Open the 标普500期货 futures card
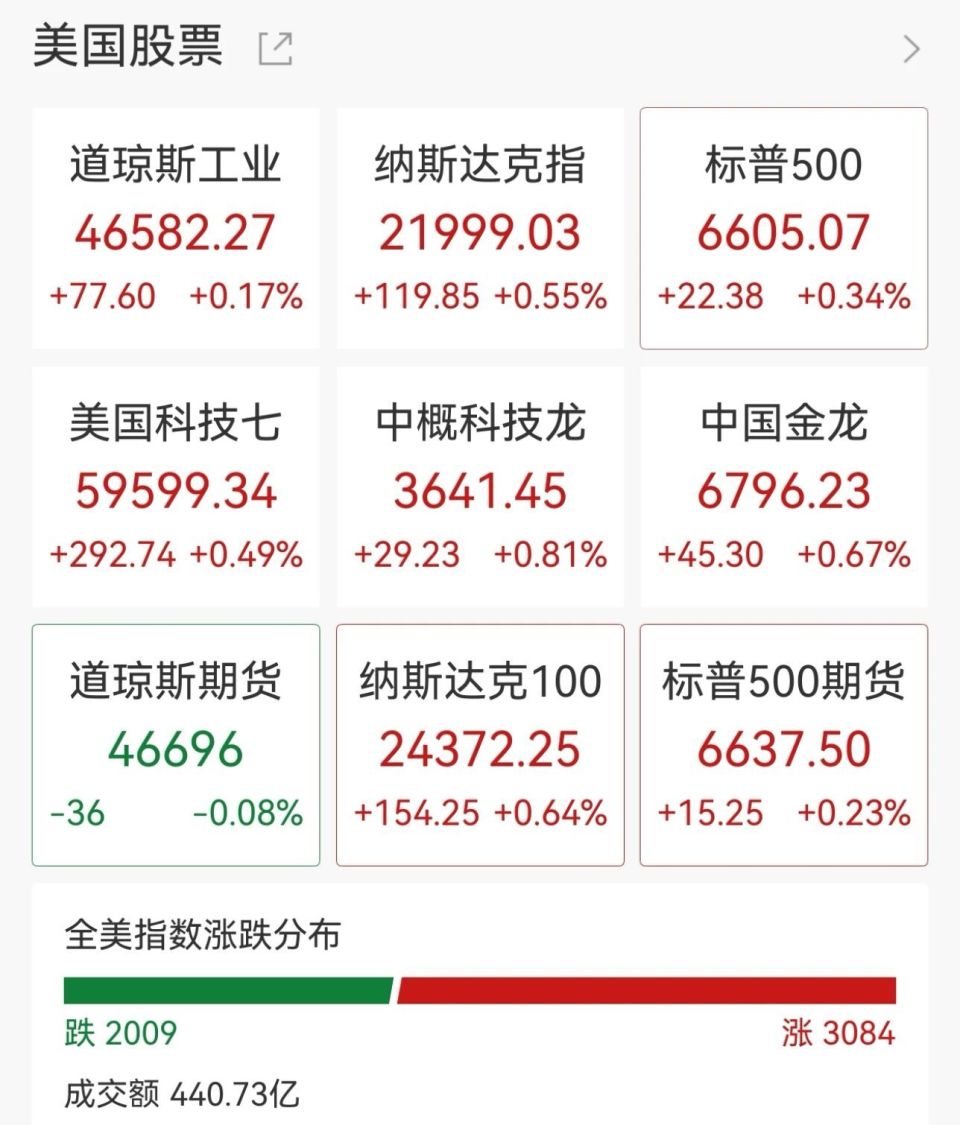This screenshot has height=1125, width=960. pyautogui.click(x=784, y=745)
